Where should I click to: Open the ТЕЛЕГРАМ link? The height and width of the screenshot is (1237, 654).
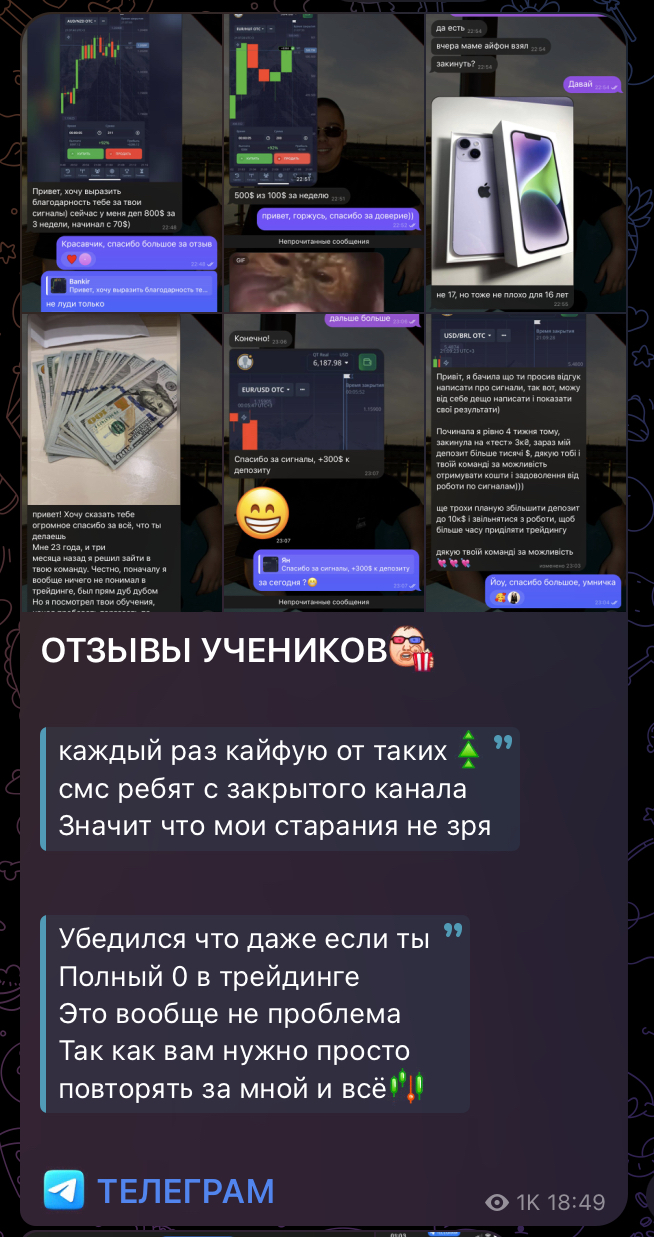click(x=185, y=1191)
